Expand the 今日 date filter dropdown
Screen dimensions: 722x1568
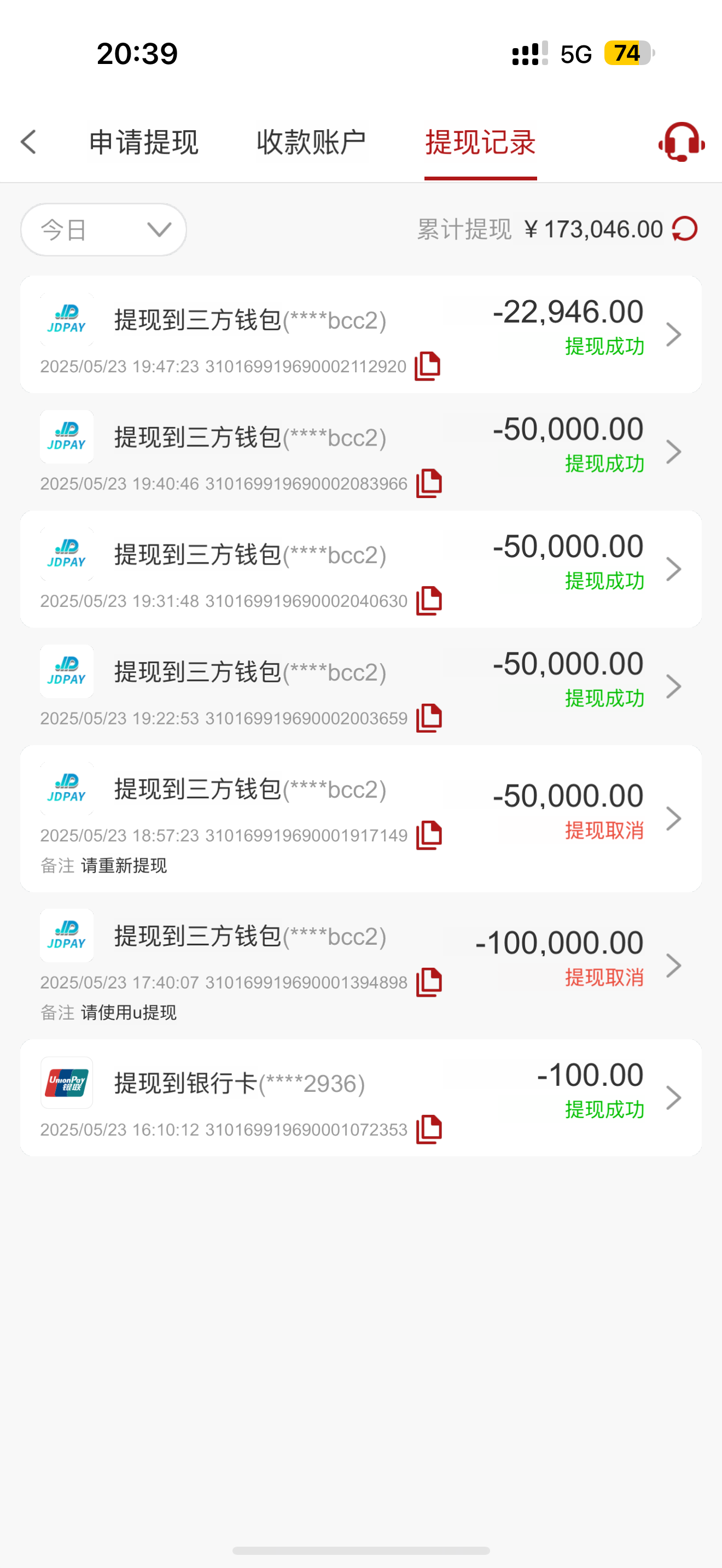coord(103,230)
